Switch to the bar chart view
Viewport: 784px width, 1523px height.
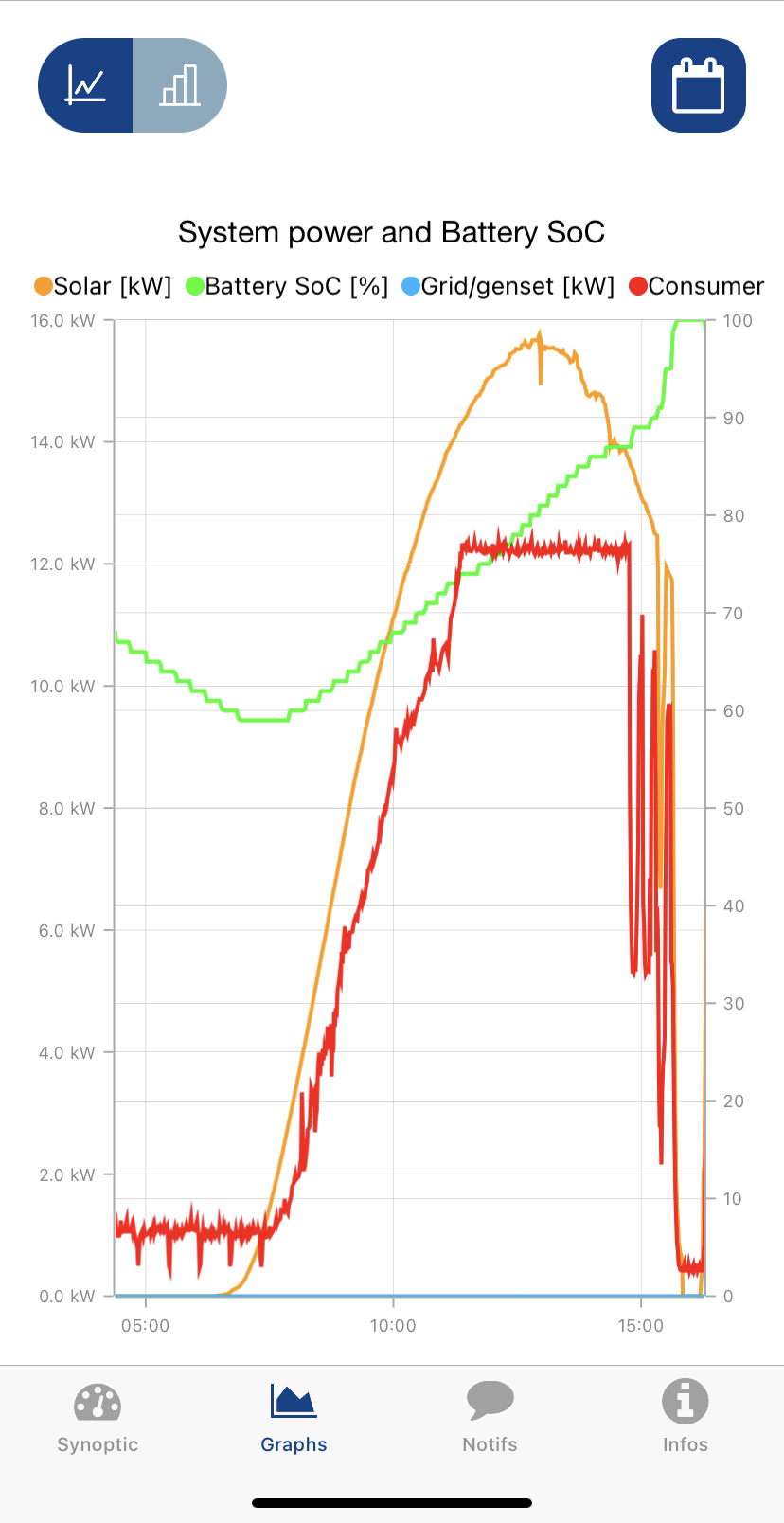click(180, 85)
